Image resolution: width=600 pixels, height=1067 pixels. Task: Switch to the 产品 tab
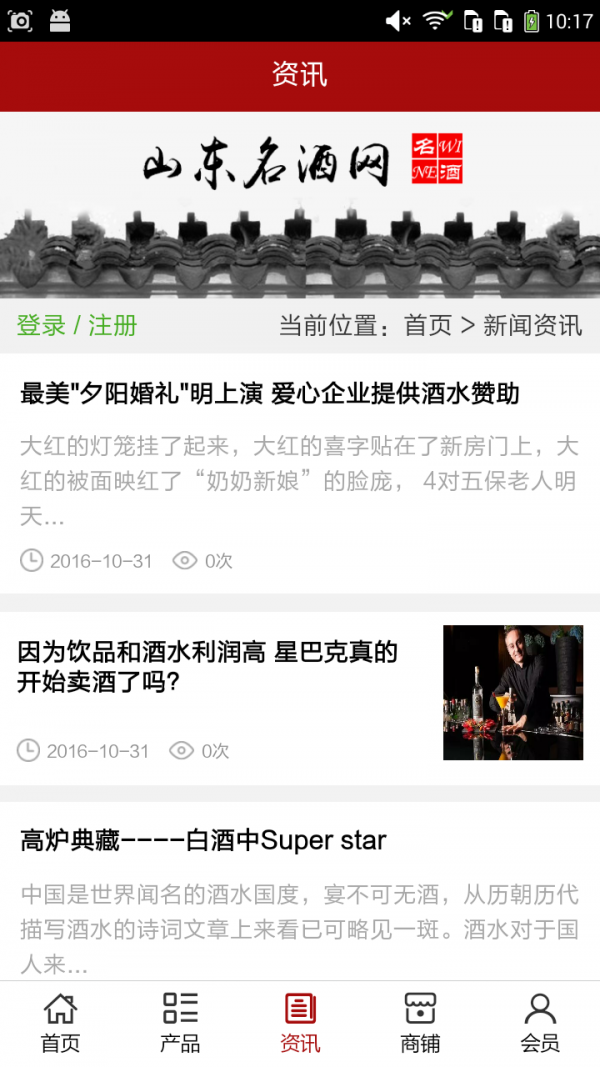tap(180, 1023)
